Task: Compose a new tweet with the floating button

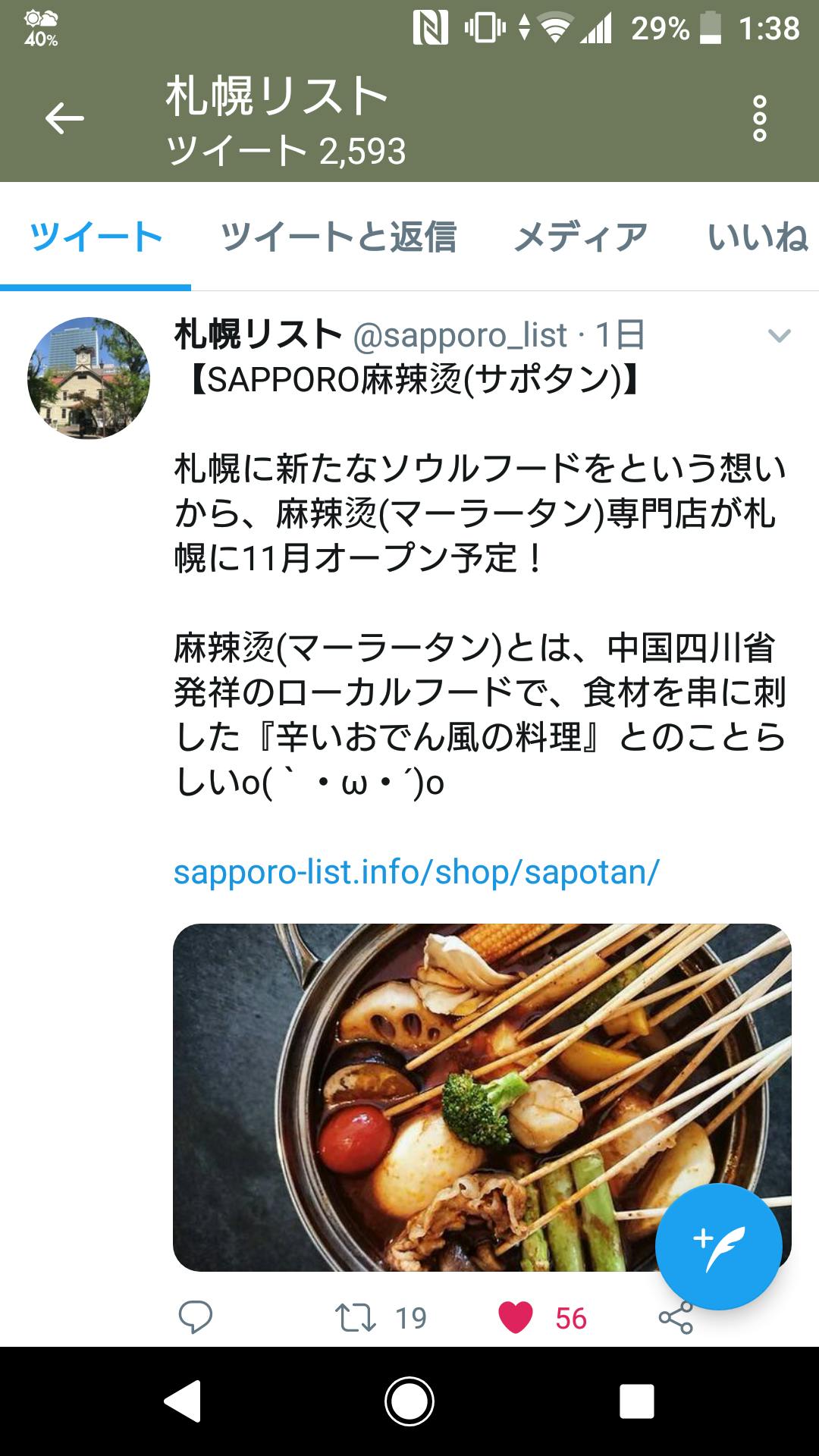Action: (x=718, y=1247)
